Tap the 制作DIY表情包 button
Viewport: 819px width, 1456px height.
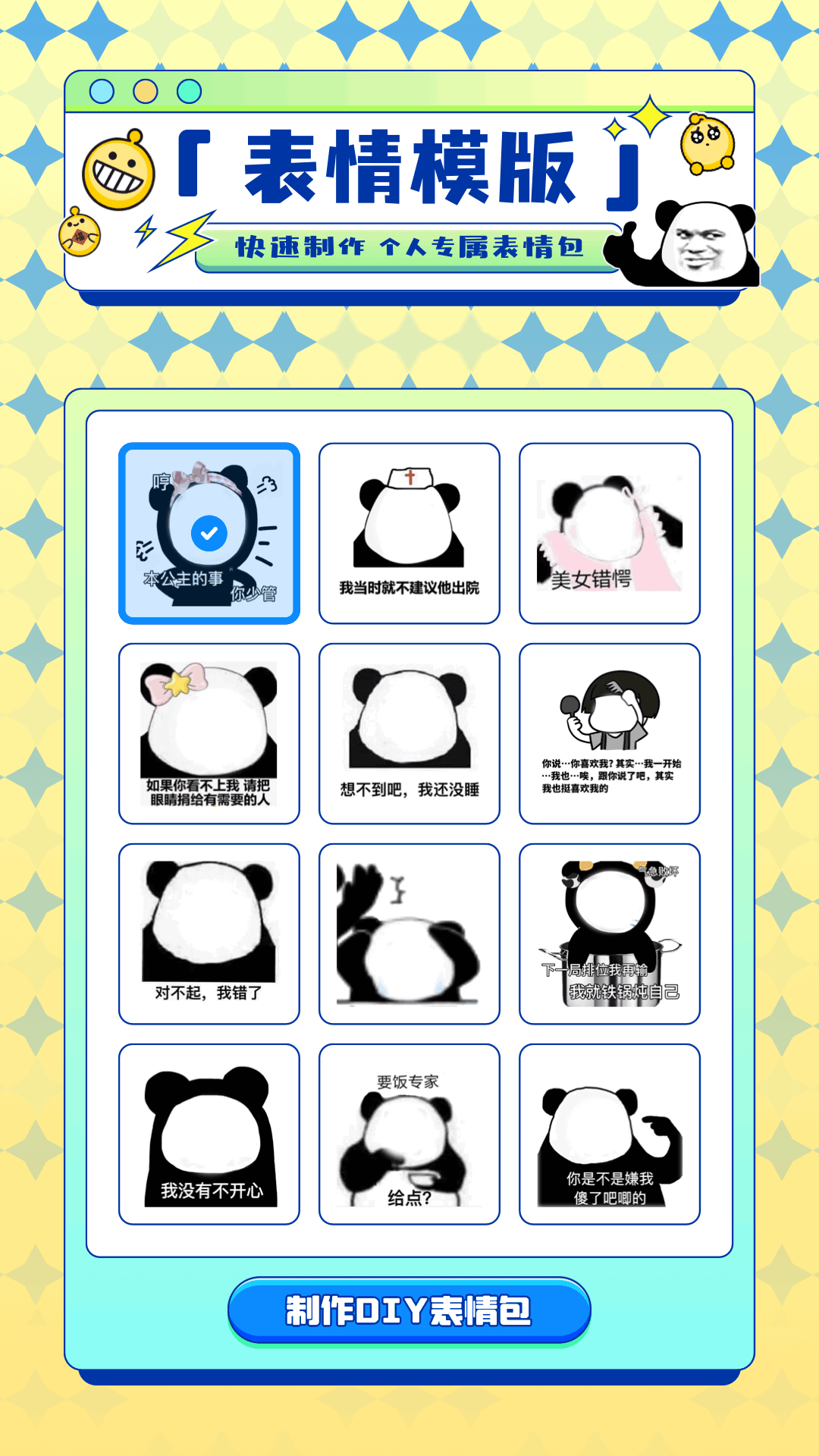[409, 1310]
